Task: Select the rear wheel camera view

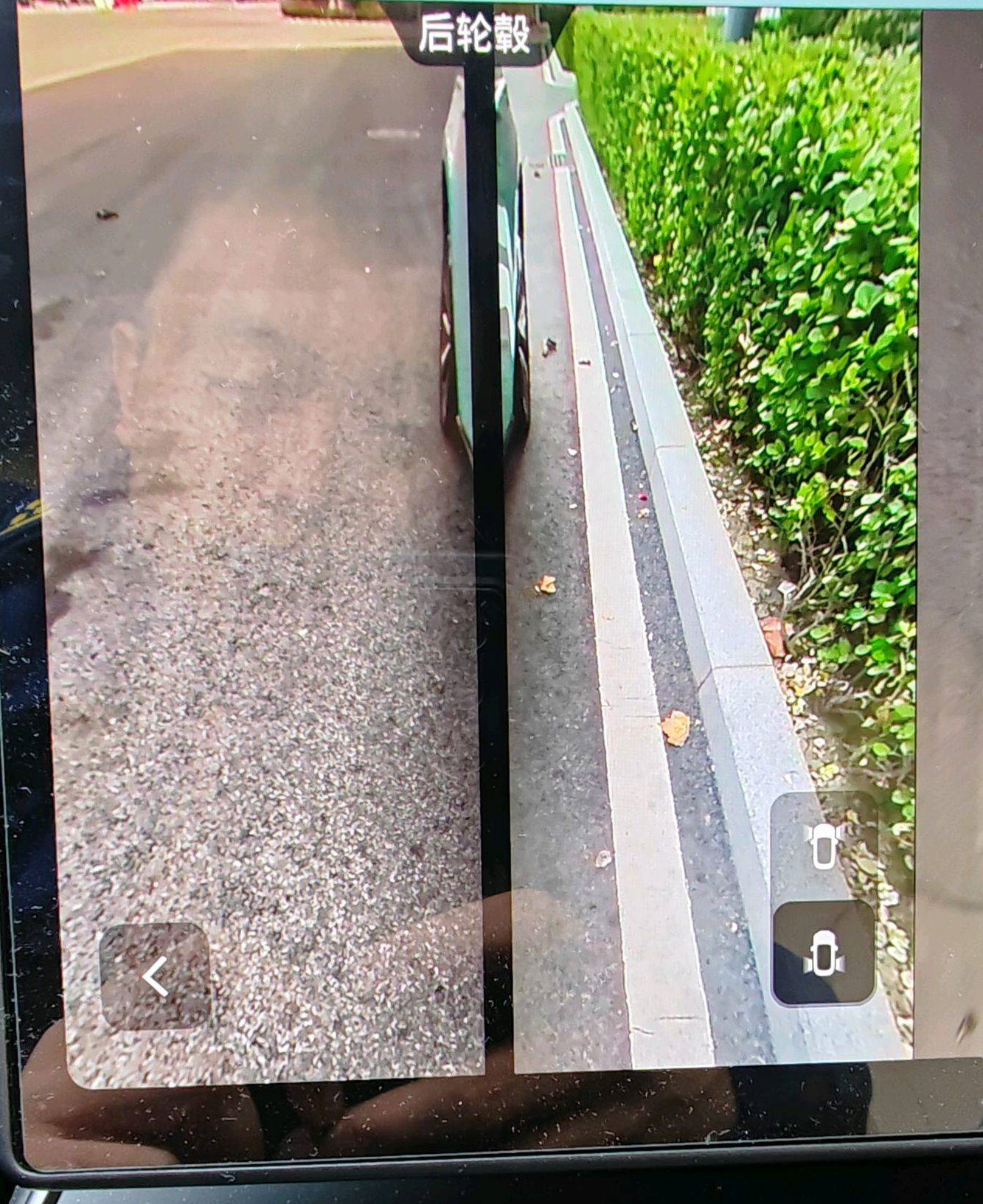Action: click(824, 953)
